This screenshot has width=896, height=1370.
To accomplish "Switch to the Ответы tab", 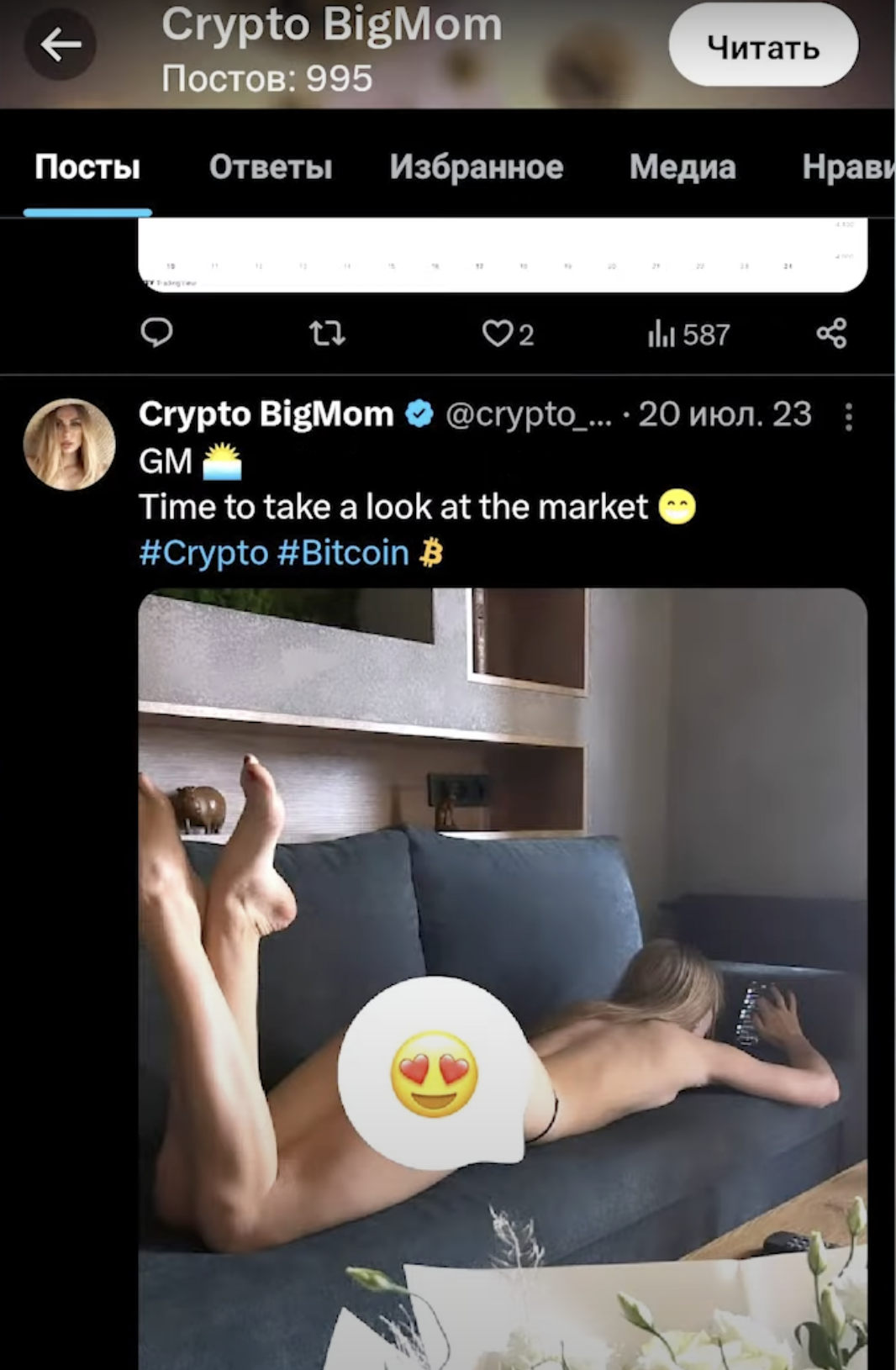I will coord(270,167).
